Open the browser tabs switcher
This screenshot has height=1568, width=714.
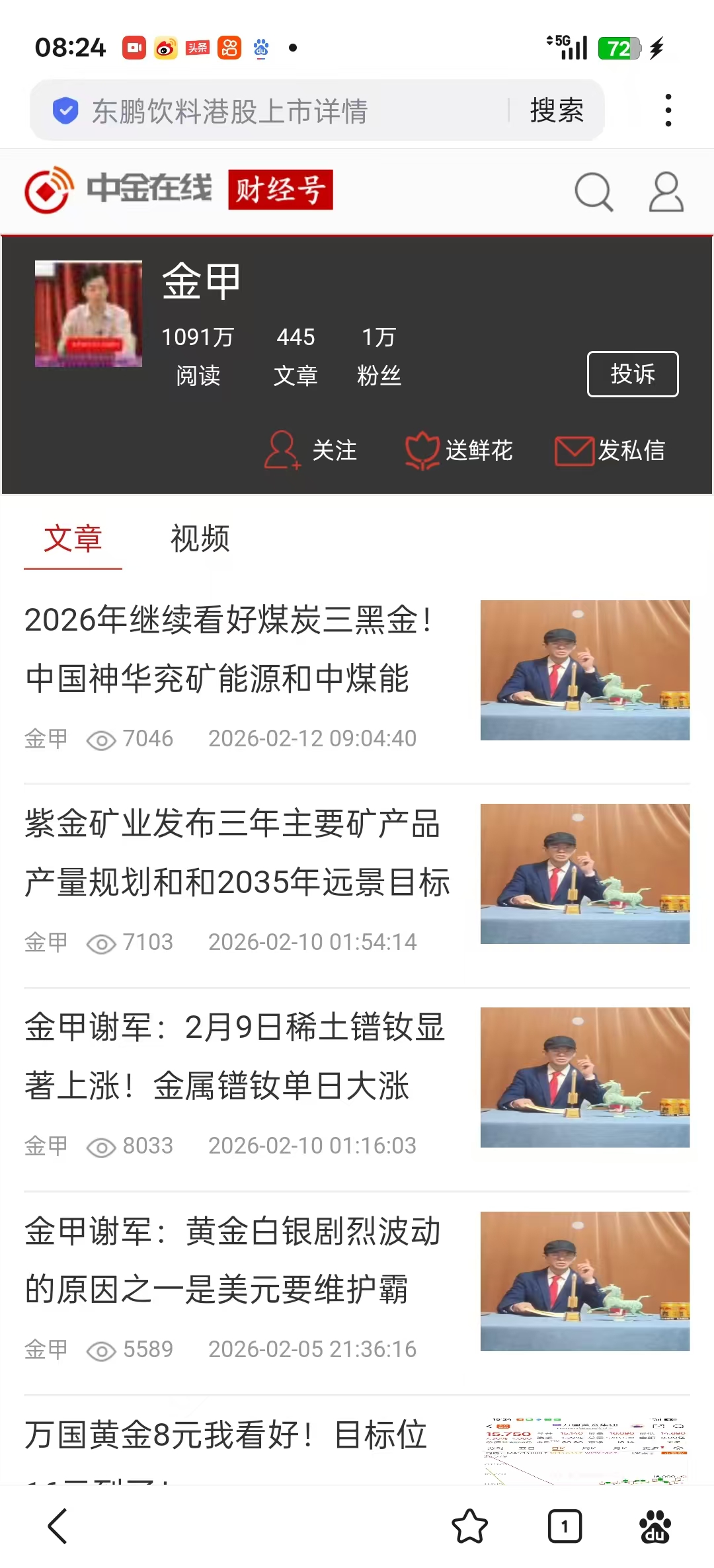[565, 1526]
